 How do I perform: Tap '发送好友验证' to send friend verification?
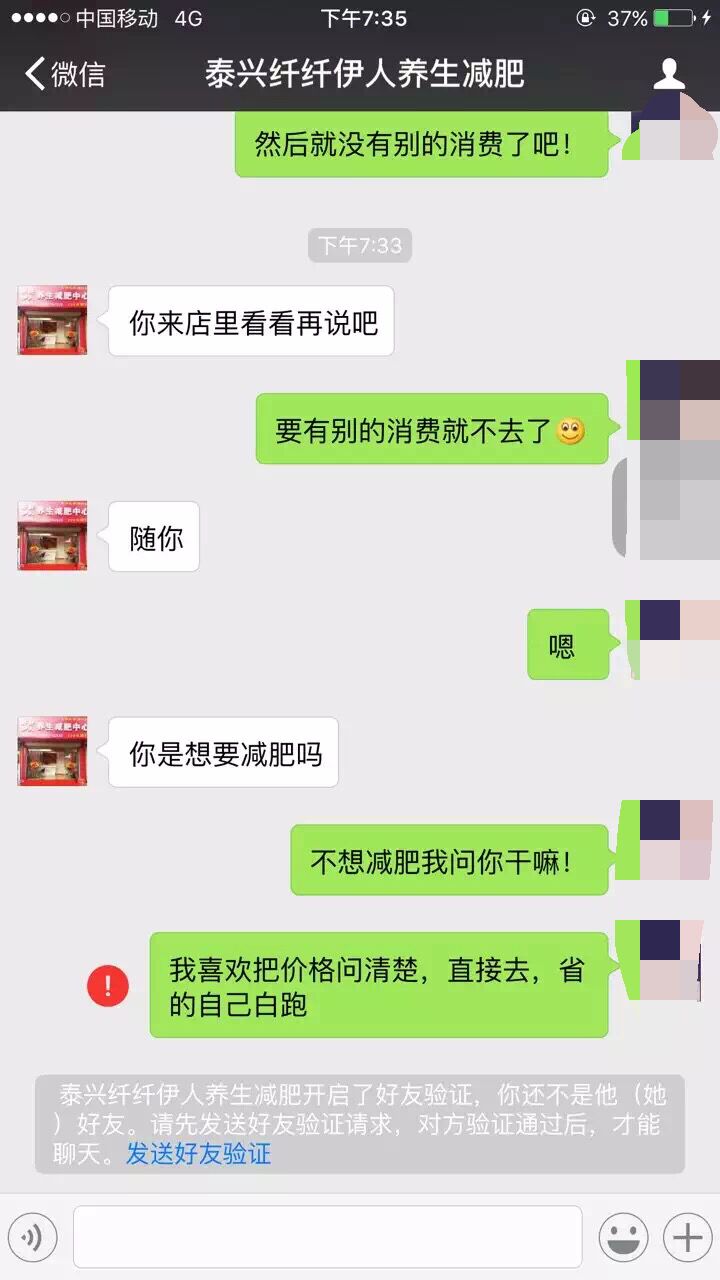196,1155
